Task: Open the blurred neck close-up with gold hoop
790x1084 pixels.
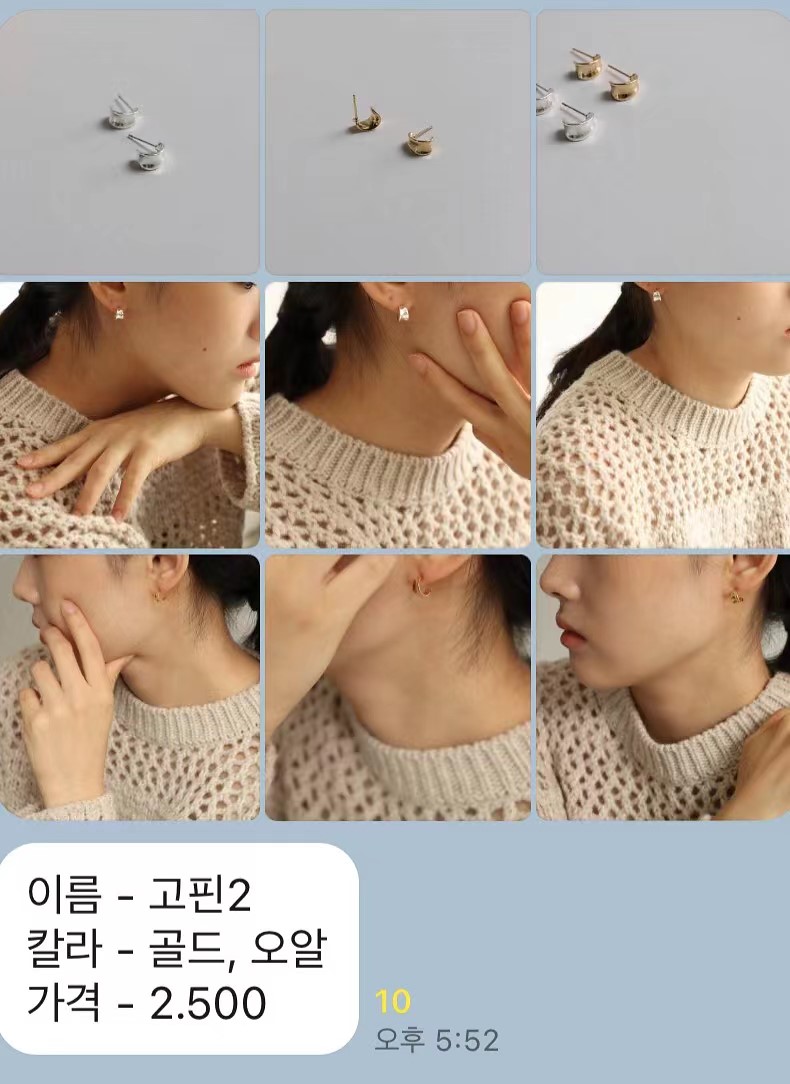Action: [x=397, y=688]
